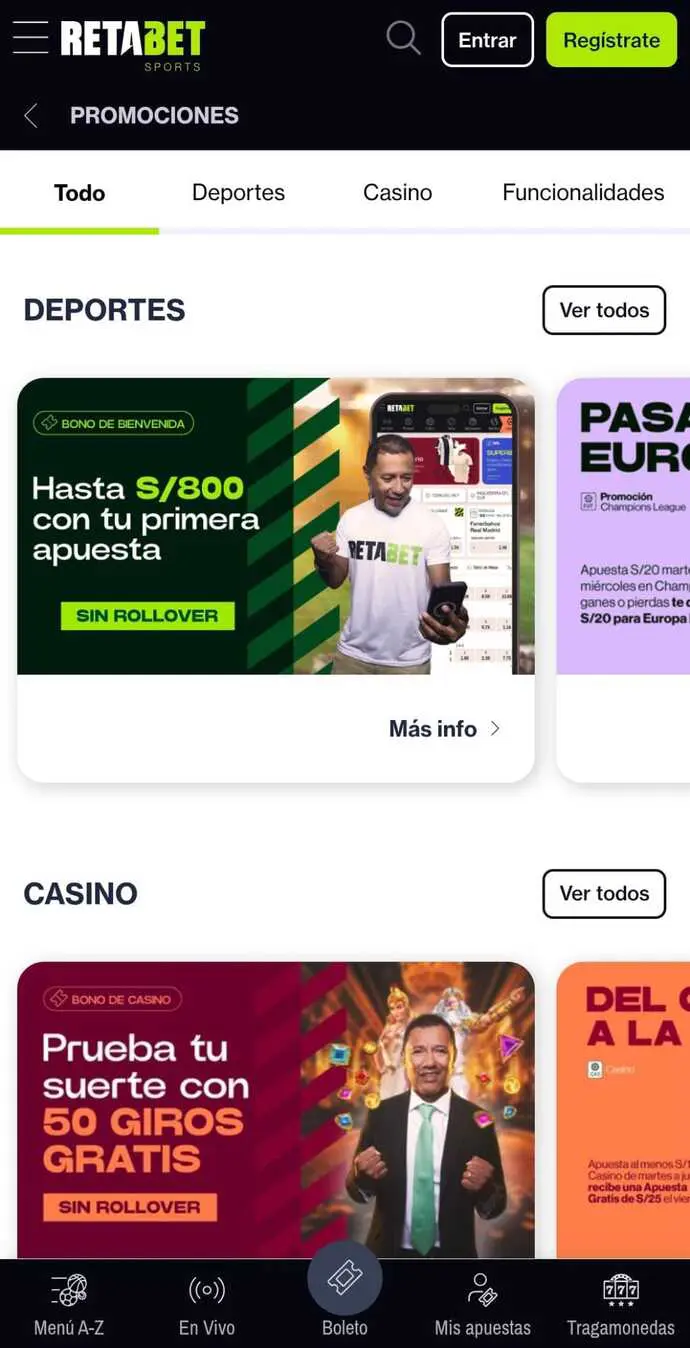Select the Todo tab
This screenshot has width=690, height=1348.
(x=79, y=193)
